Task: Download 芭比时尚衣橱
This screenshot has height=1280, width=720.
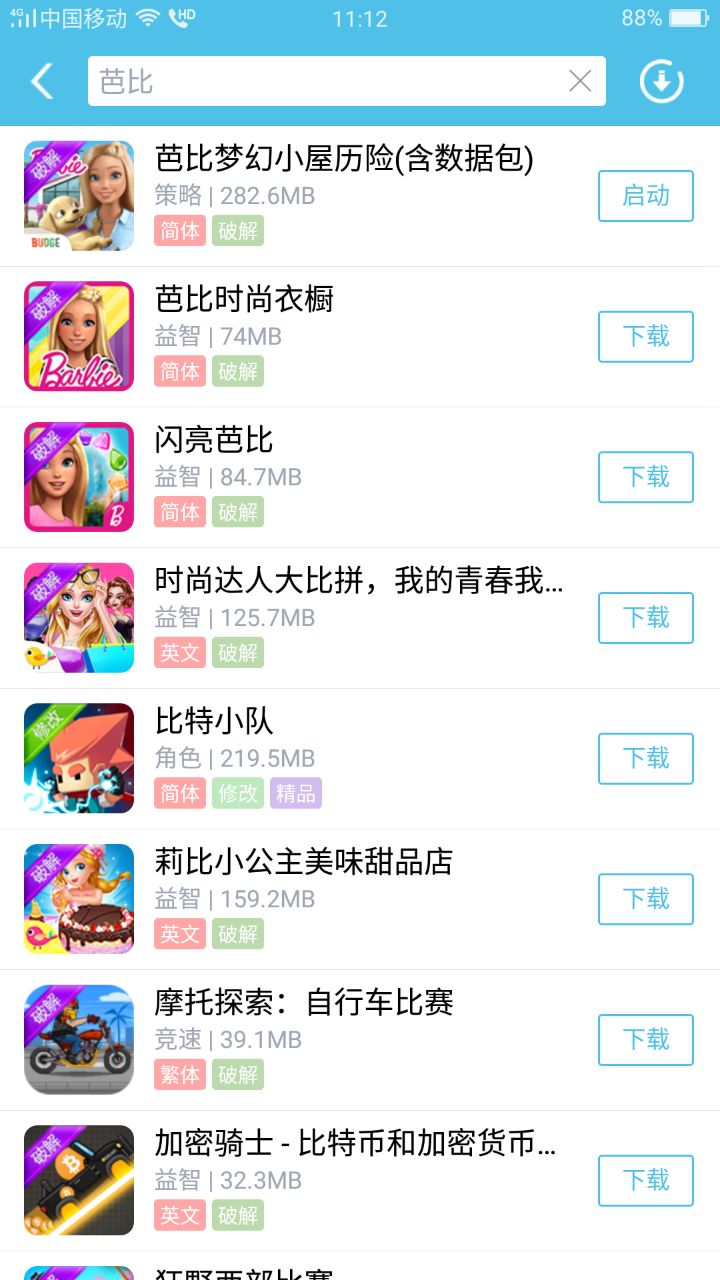Action: tap(645, 336)
